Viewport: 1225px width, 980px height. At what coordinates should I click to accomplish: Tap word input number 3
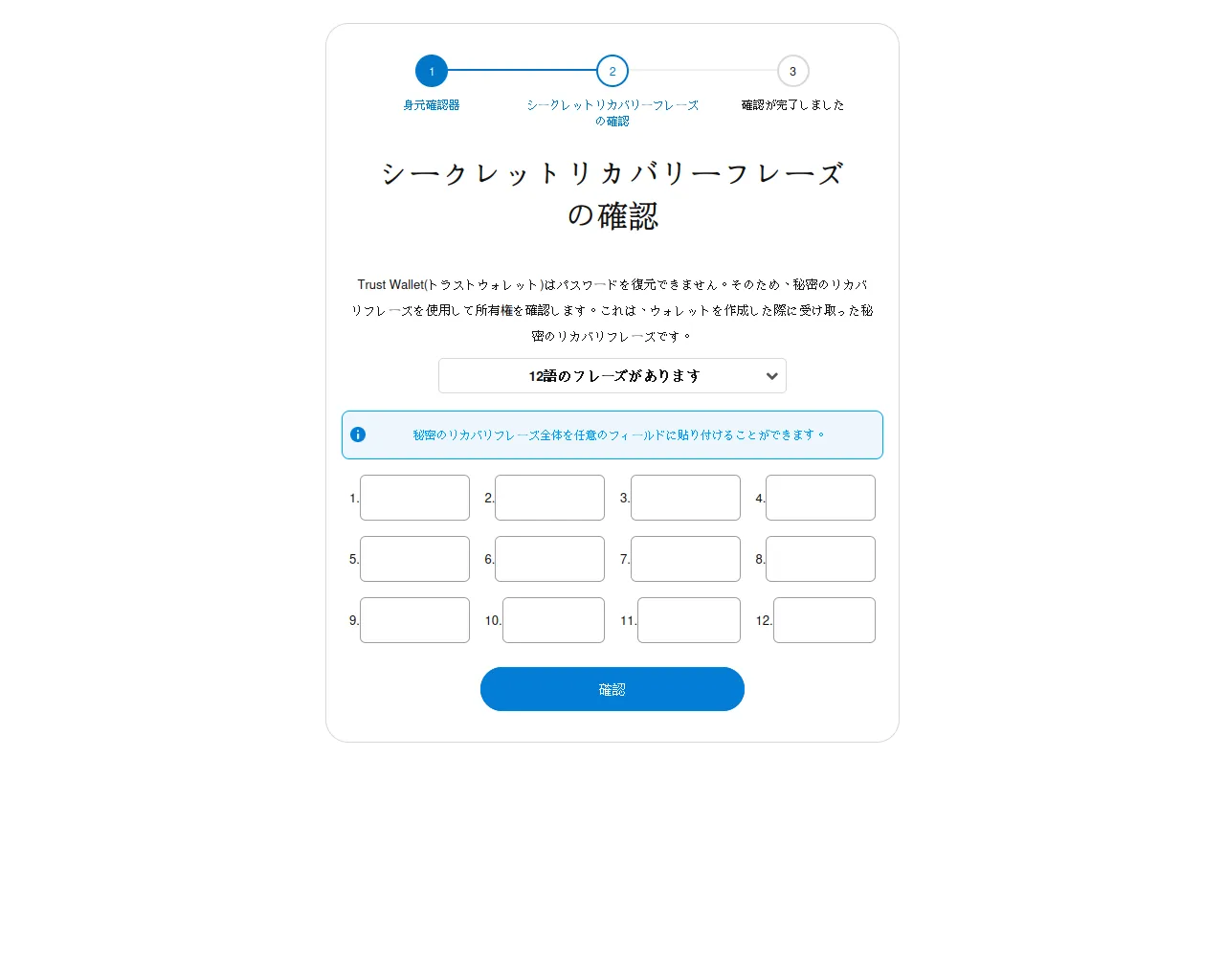pos(685,498)
